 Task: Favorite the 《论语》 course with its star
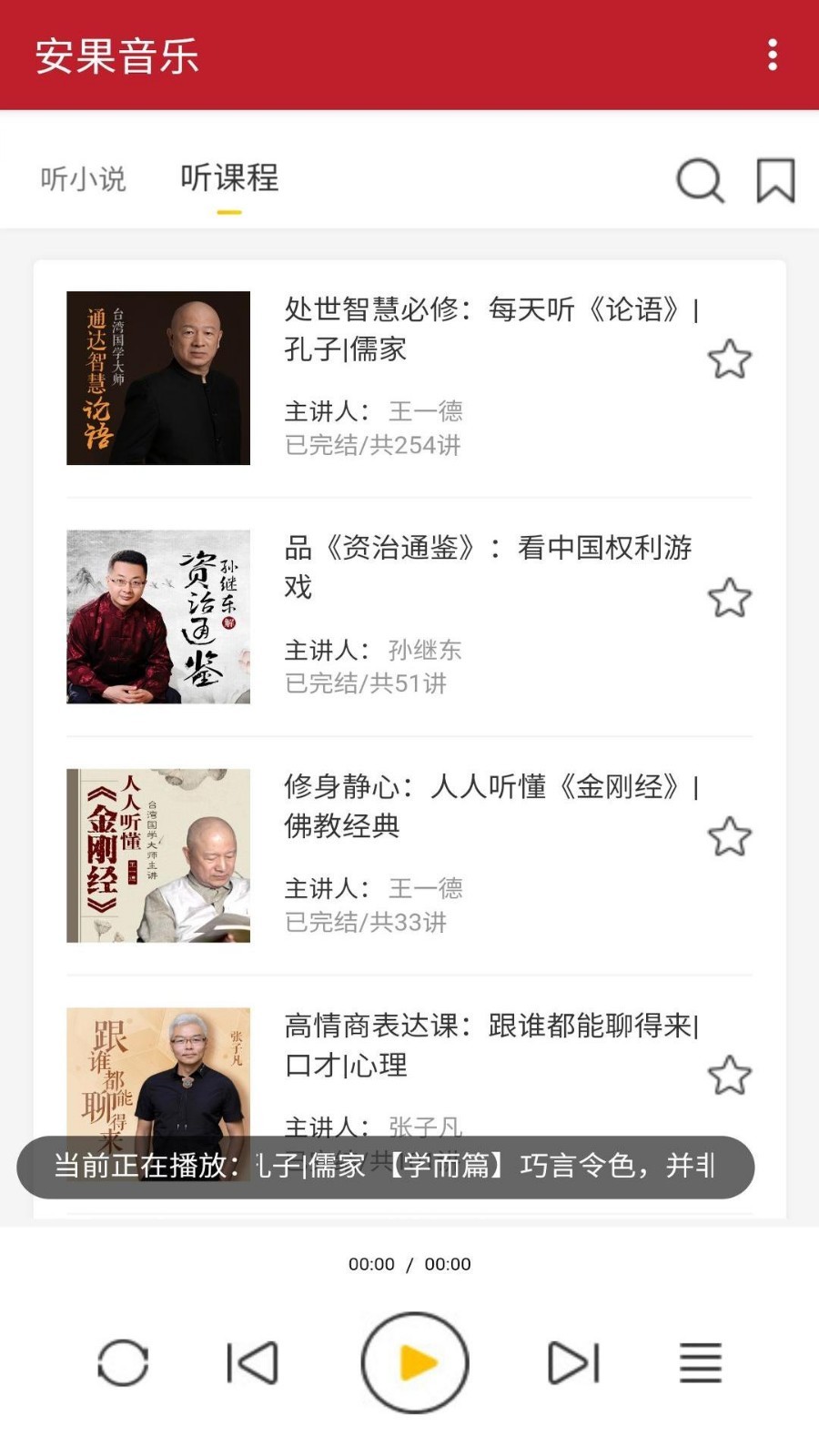(x=730, y=359)
